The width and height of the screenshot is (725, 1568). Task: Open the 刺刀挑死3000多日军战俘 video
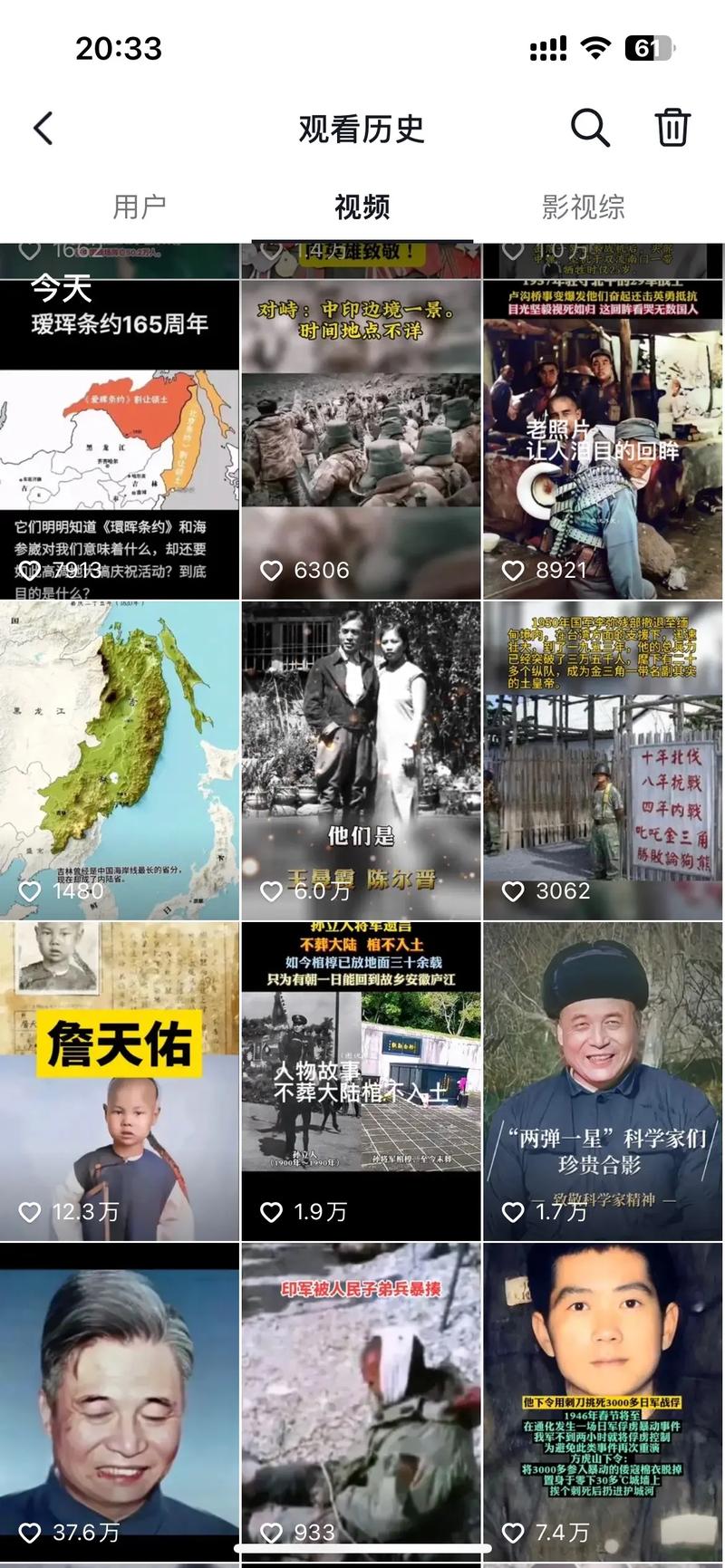[603, 1400]
